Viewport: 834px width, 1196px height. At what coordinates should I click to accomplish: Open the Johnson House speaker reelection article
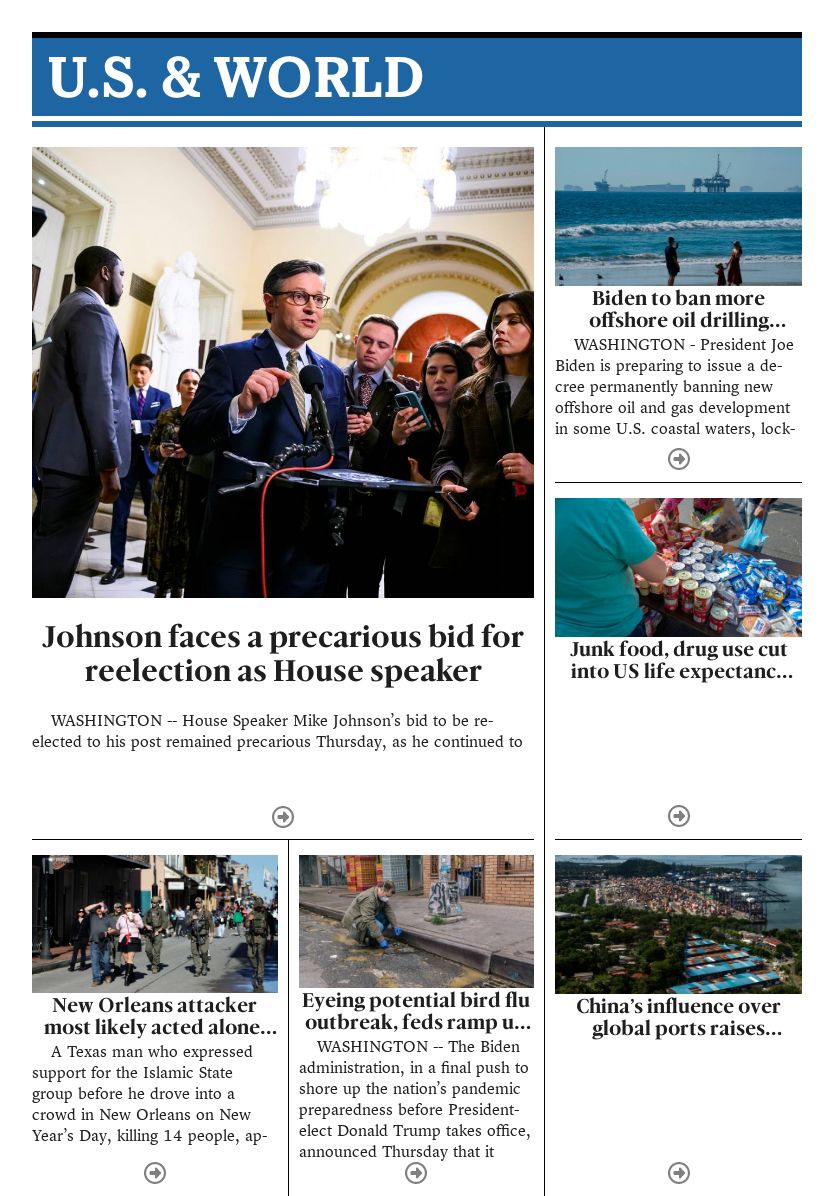[x=283, y=654]
